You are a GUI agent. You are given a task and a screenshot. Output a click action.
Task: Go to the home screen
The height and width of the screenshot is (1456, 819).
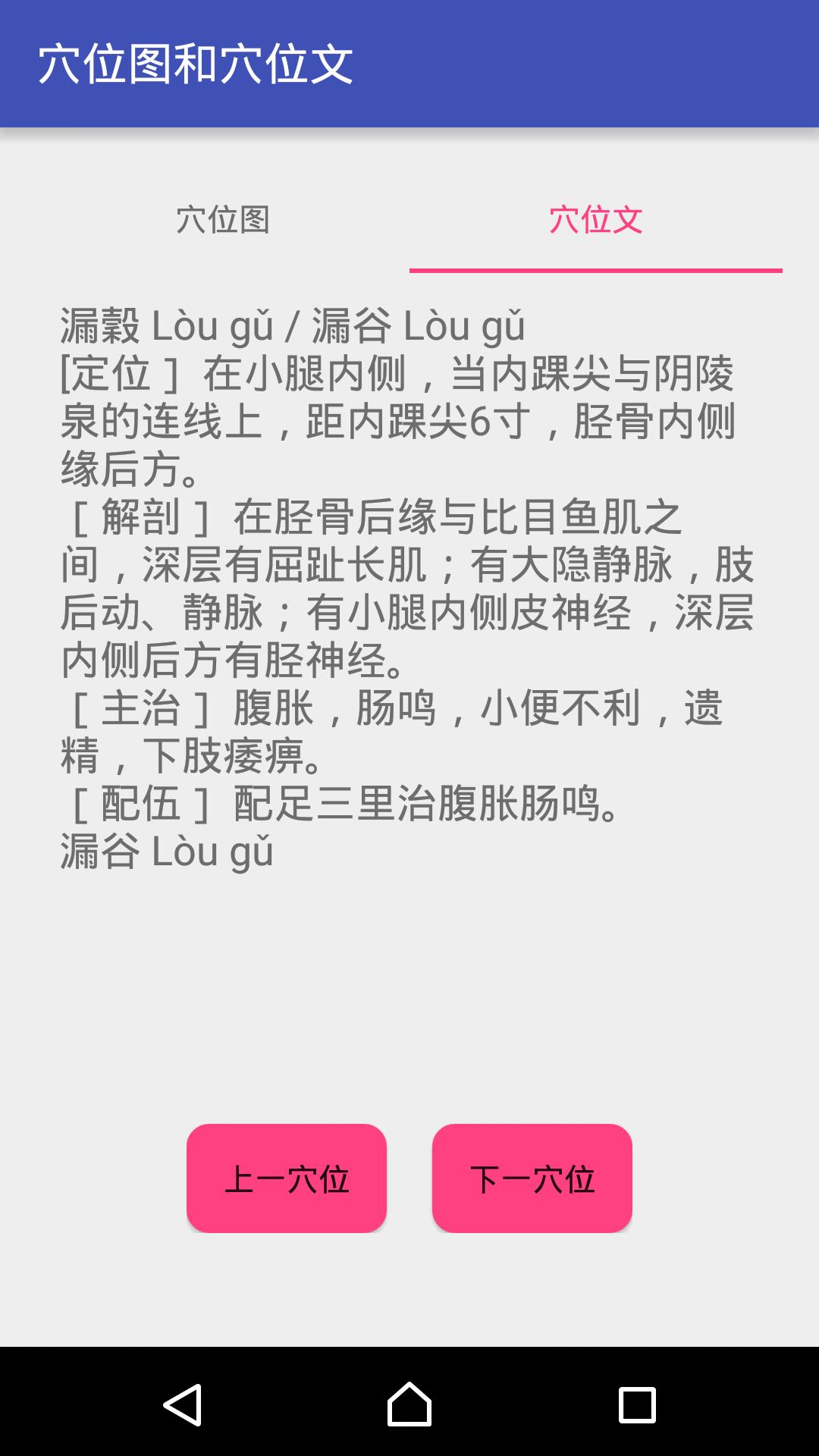coord(409,1404)
